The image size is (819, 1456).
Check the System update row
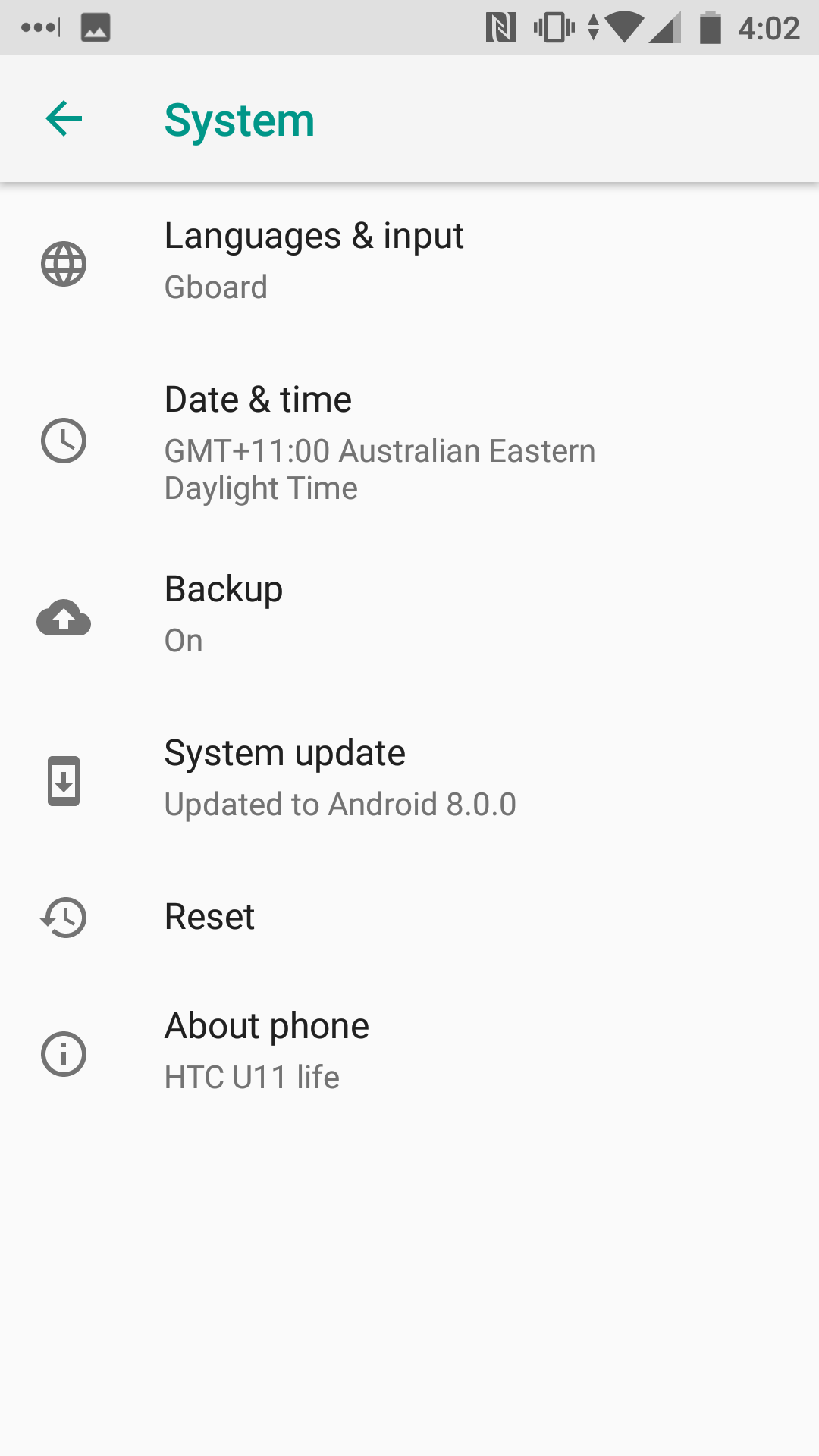point(409,780)
